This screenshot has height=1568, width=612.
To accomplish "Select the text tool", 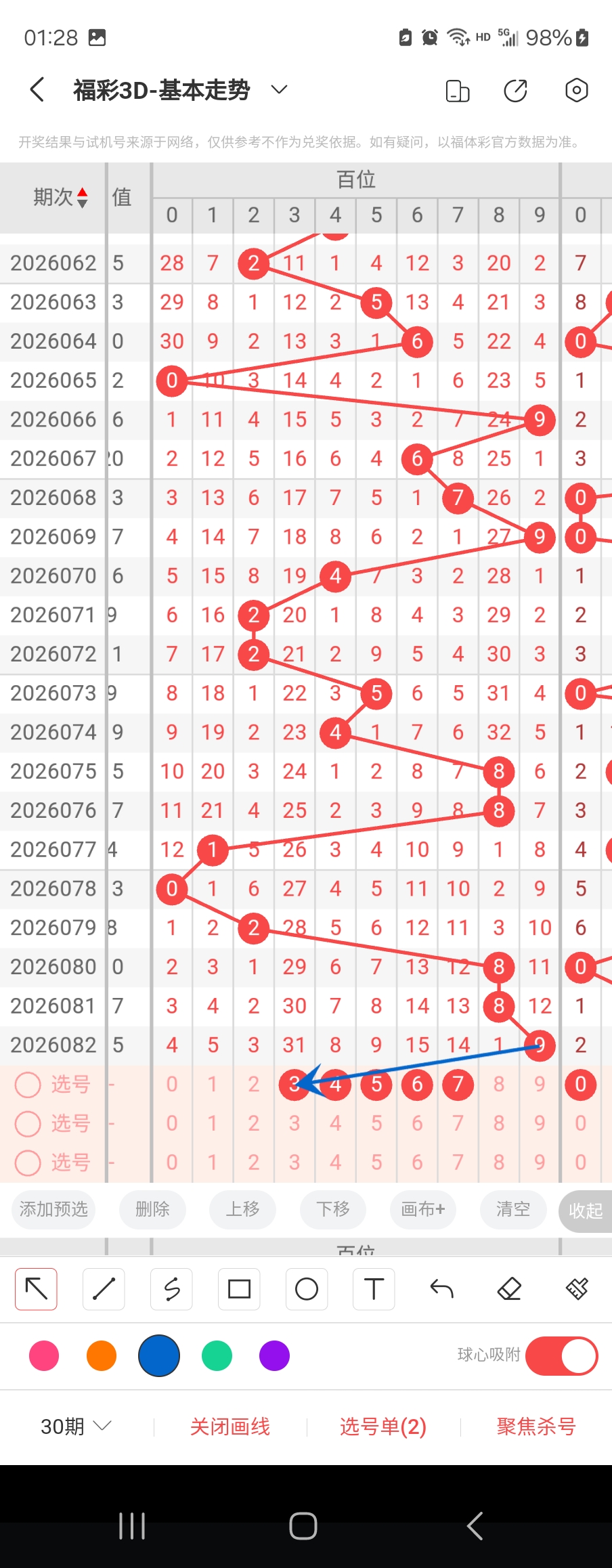I will pyautogui.click(x=374, y=1289).
